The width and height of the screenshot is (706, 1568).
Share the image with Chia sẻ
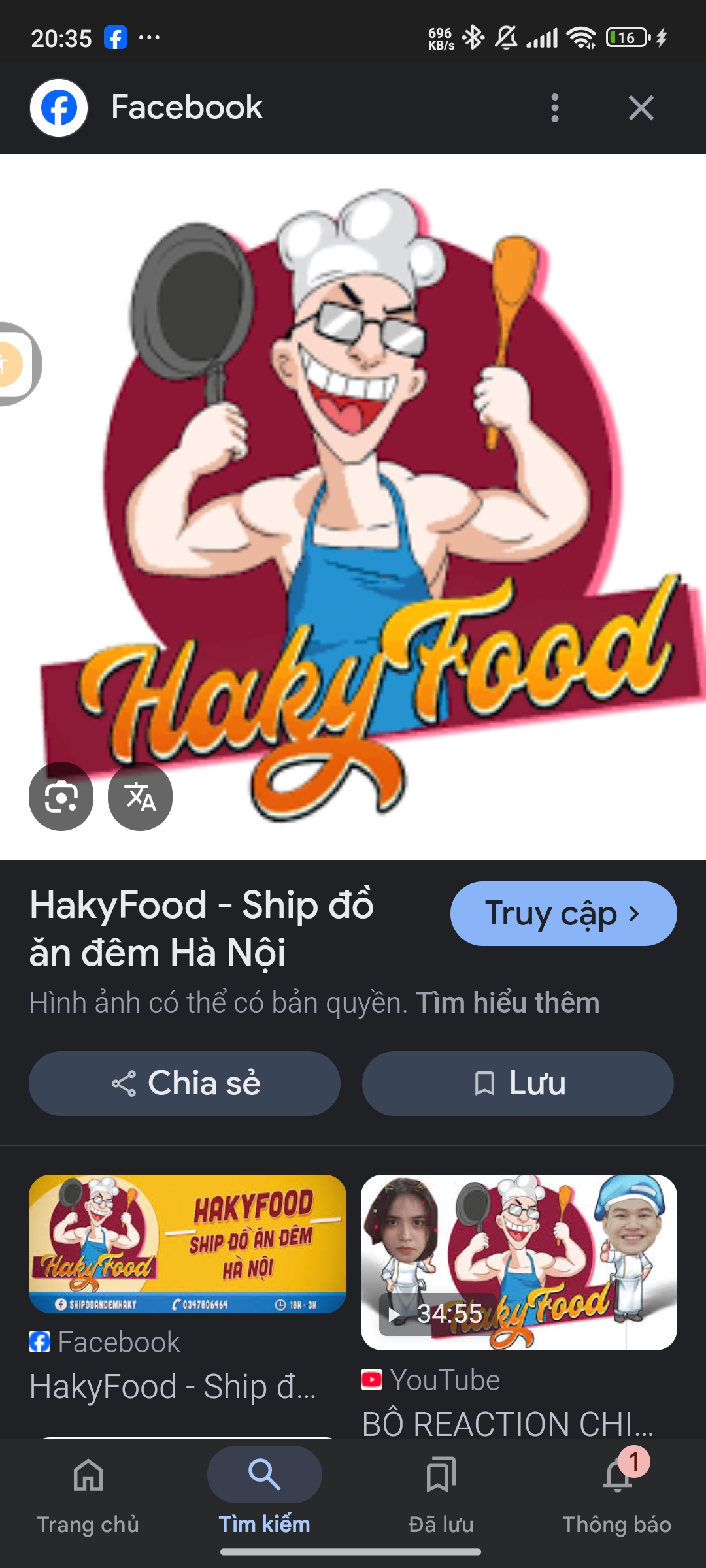click(x=184, y=1083)
